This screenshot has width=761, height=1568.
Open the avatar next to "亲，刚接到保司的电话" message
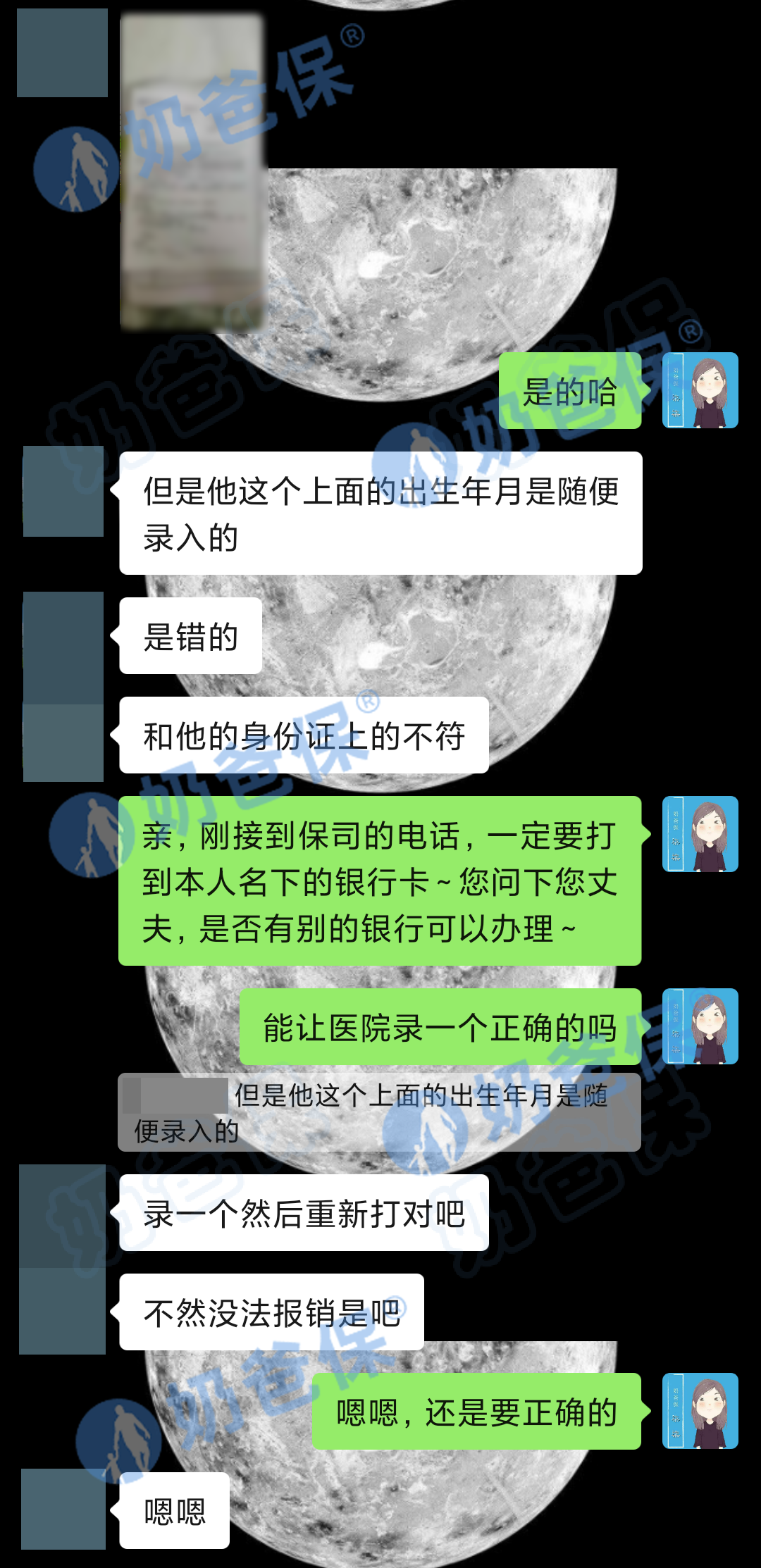pos(700,834)
